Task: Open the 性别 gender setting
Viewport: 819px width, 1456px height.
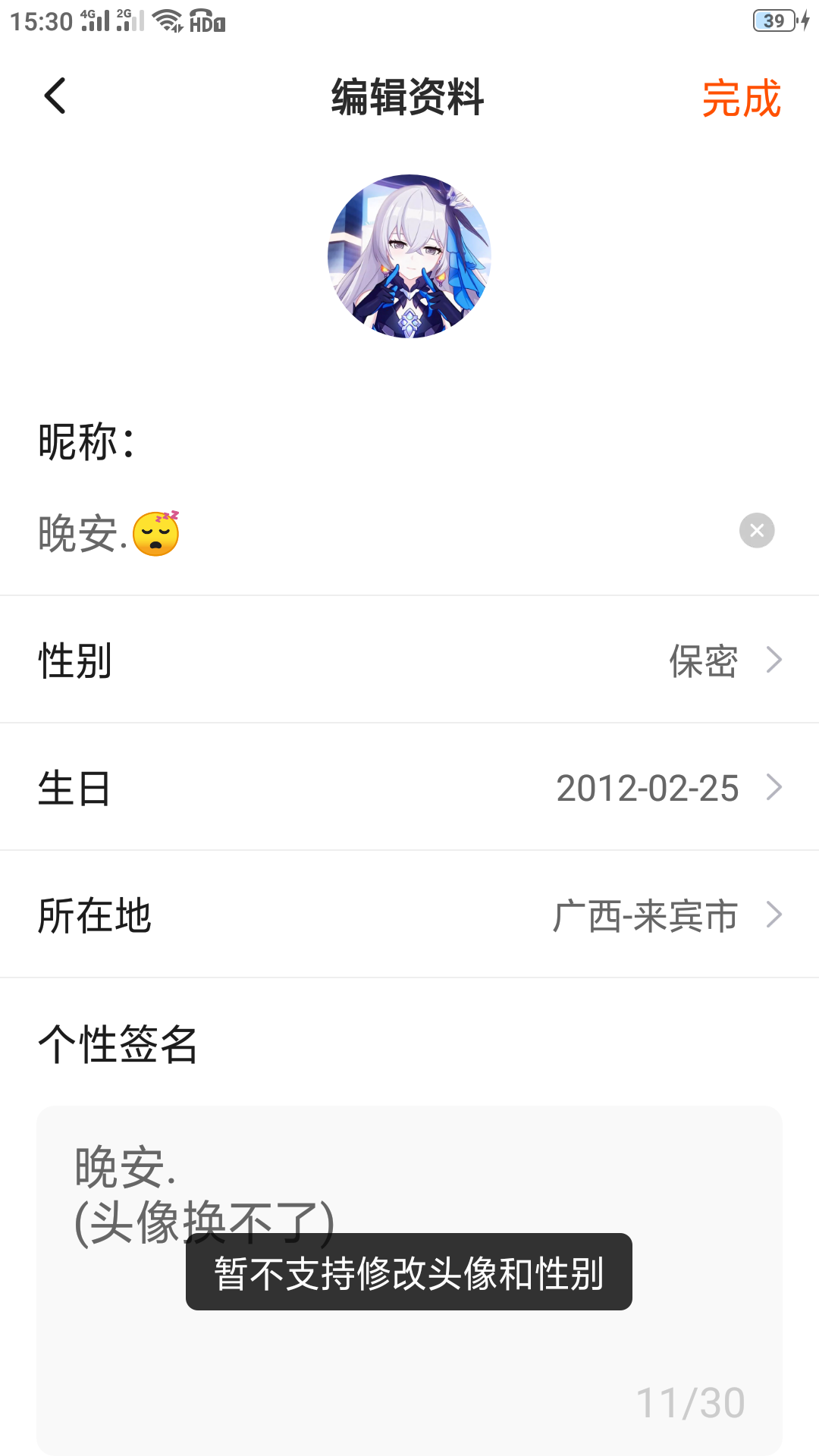Action: coord(409,660)
